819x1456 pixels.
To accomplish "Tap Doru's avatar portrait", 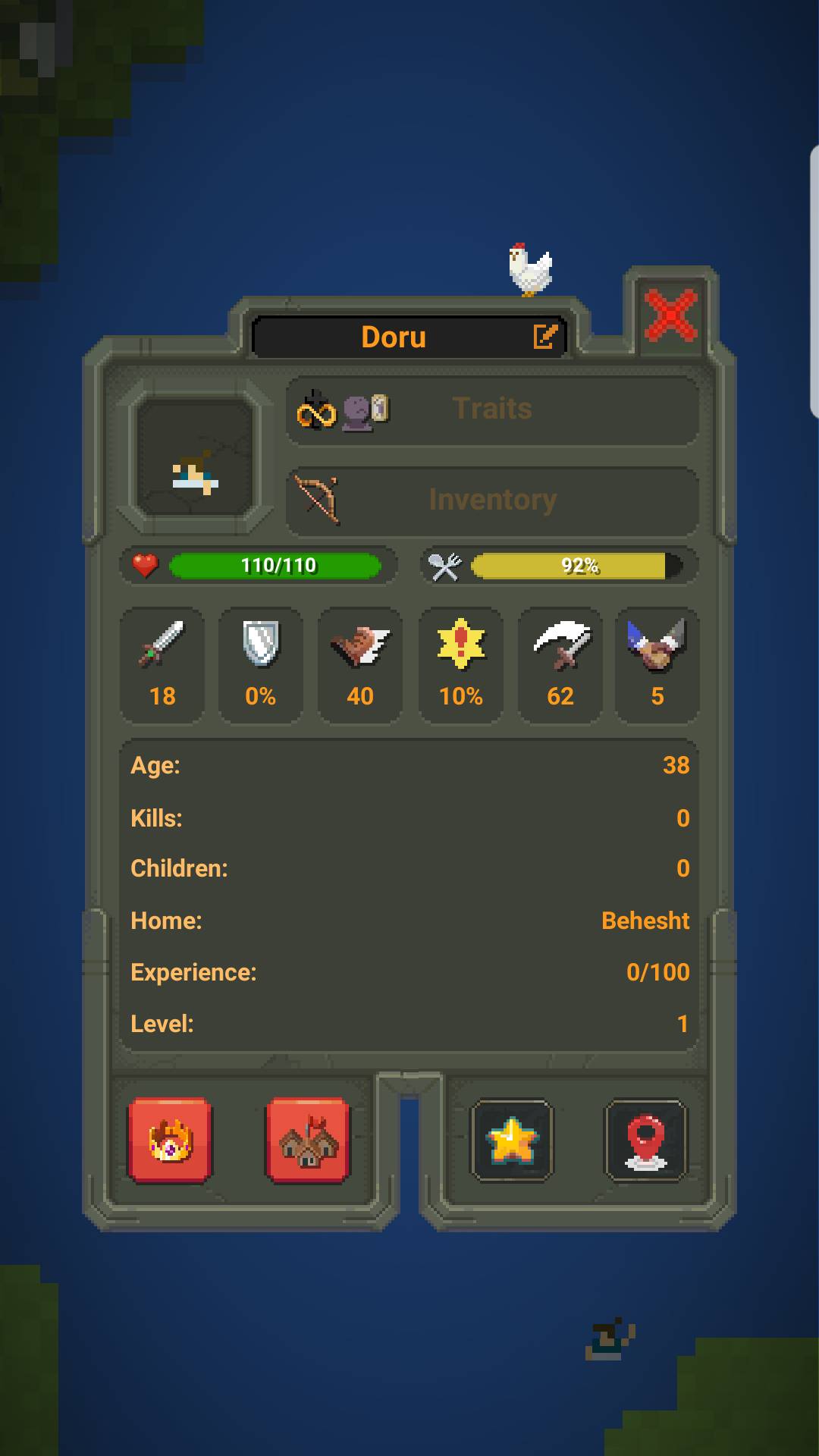I will (x=196, y=457).
